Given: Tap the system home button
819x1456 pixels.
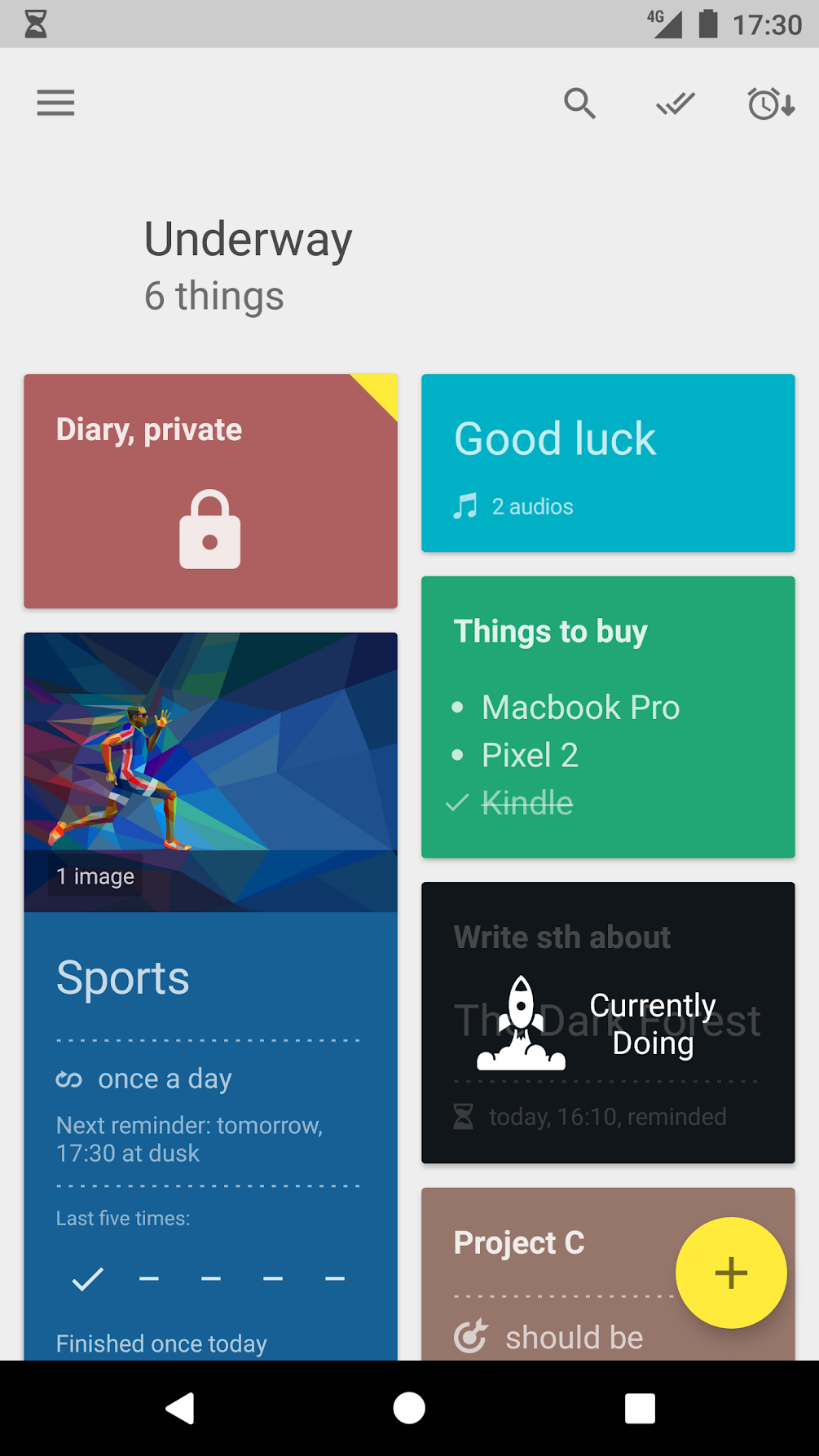Looking at the screenshot, I should (x=409, y=1408).
